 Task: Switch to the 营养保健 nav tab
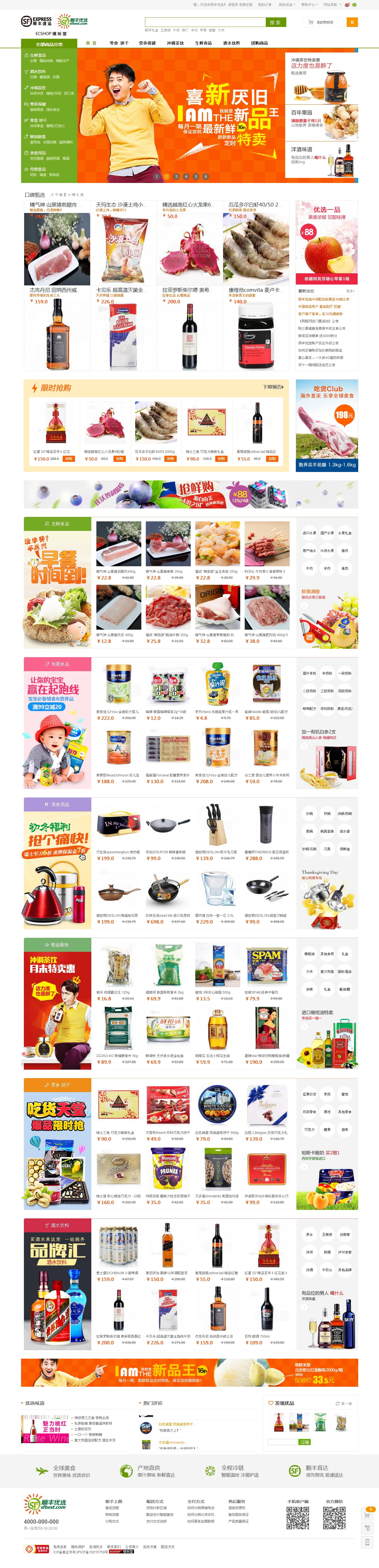click(x=147, y=43)
